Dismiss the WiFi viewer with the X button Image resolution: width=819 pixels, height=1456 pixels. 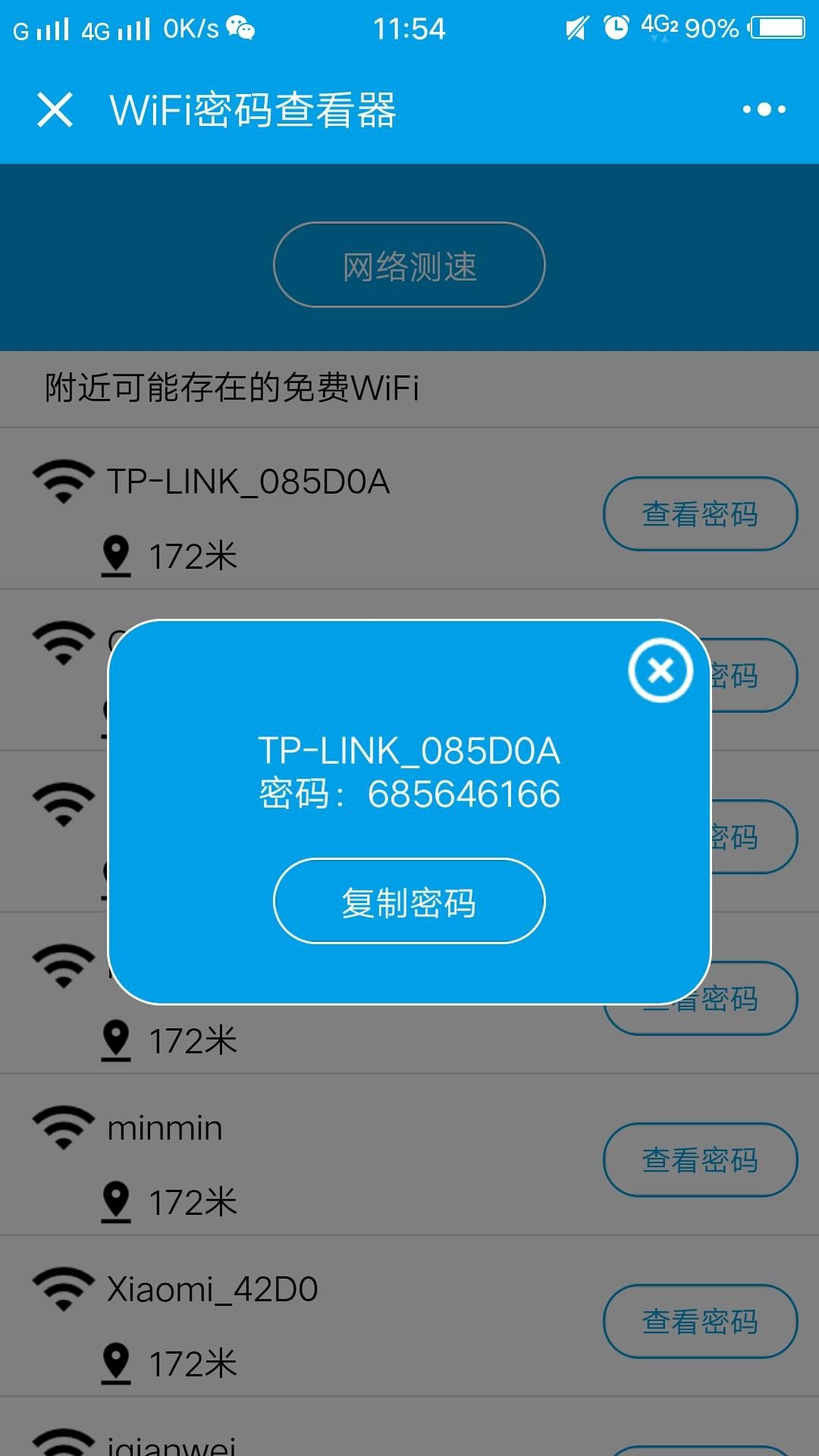[x=55, y=110]
